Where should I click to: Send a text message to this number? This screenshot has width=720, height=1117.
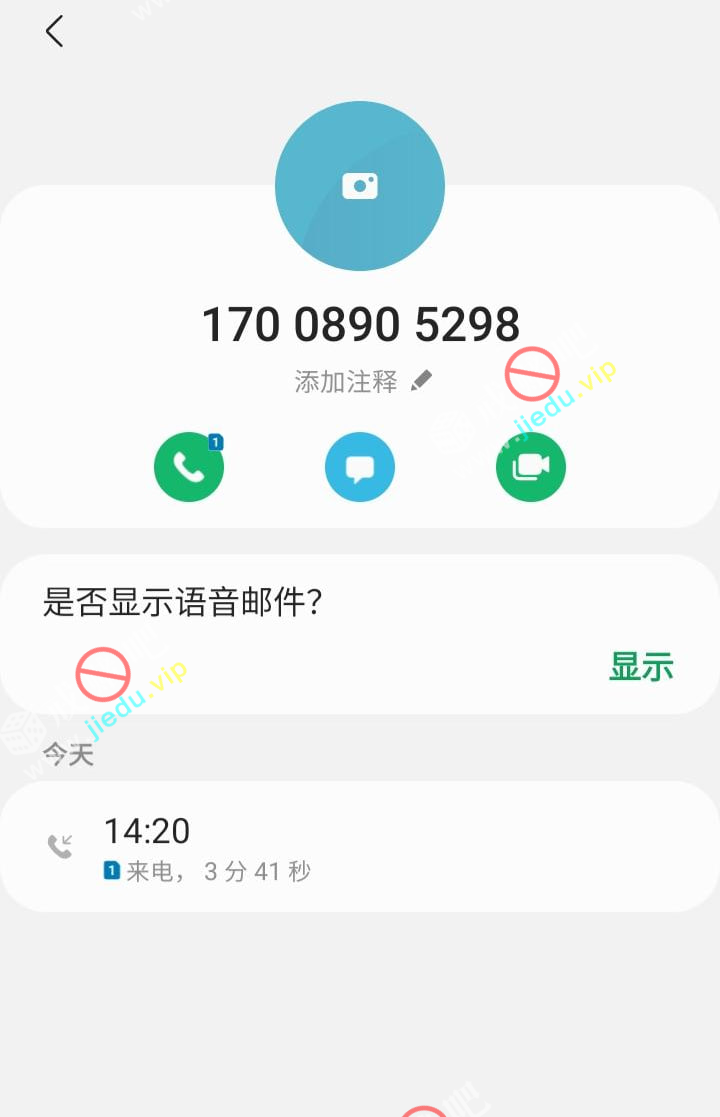[x=360, y=467]
